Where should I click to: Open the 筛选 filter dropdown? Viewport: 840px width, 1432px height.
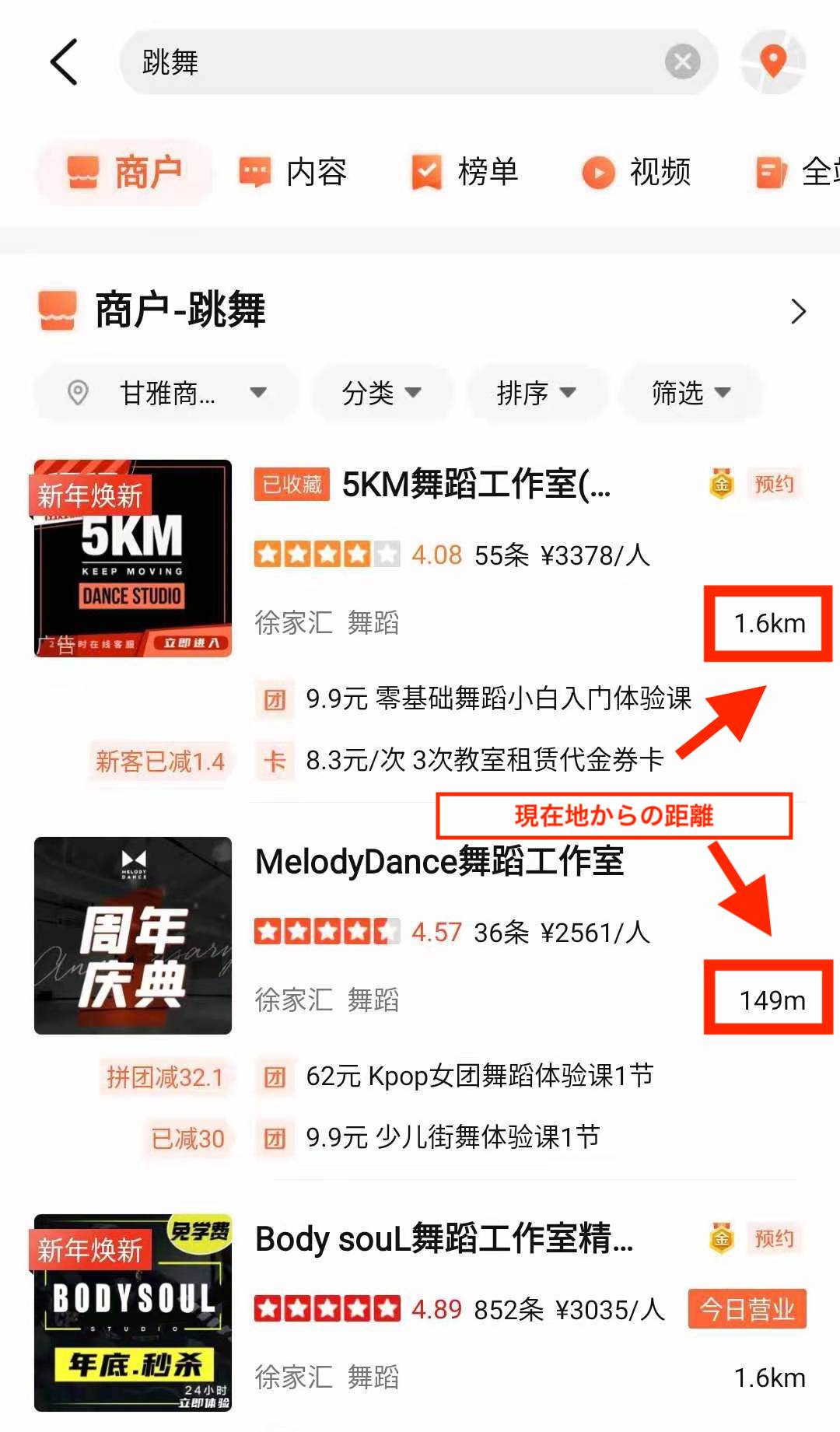click(691, 393)
